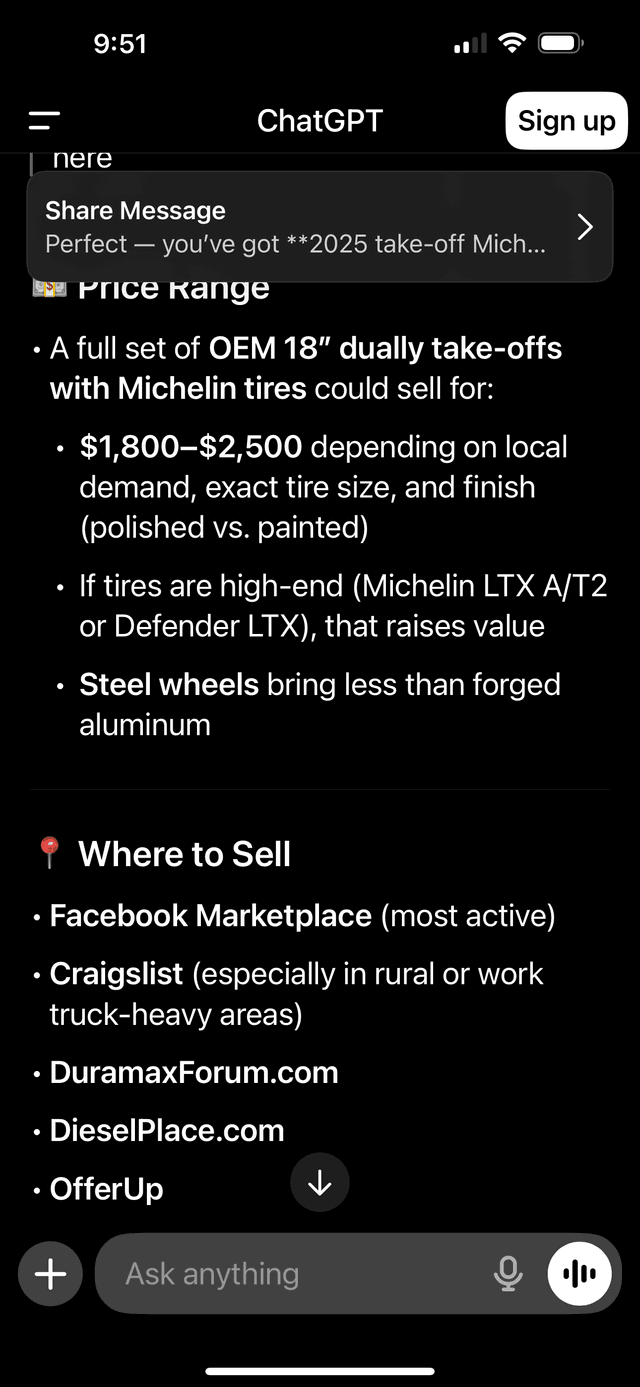
Task: Open the sidebar menu
Action: (x=44, y=121)
